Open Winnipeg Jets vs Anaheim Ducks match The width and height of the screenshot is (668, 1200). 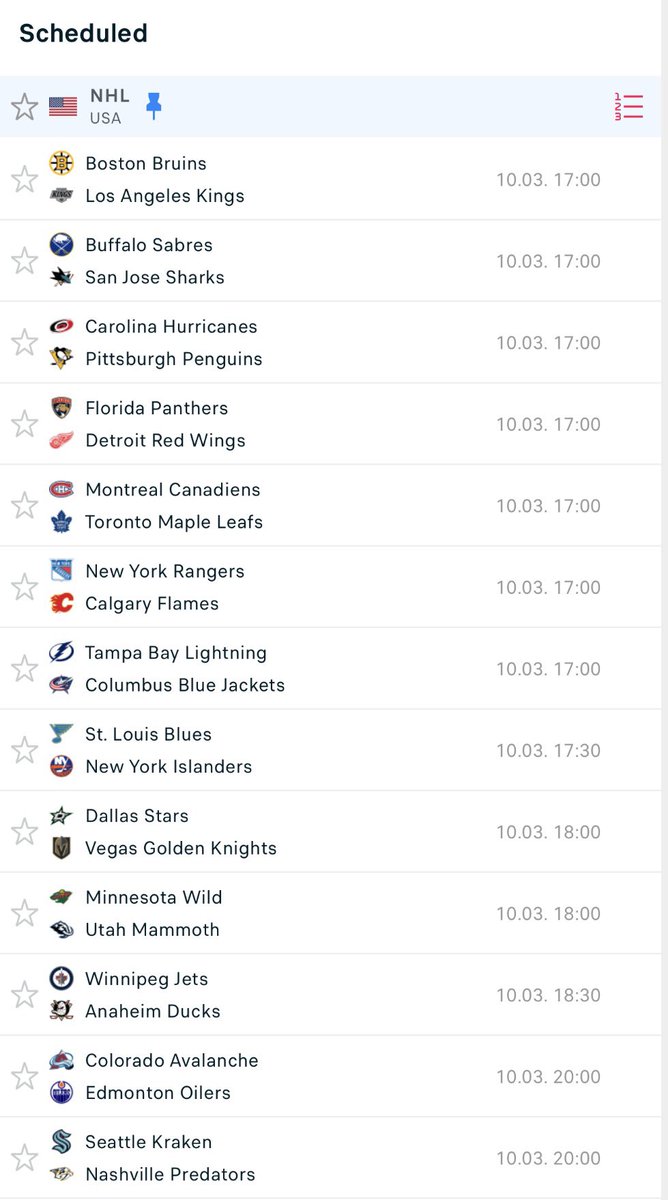click(x=334, y=994)
